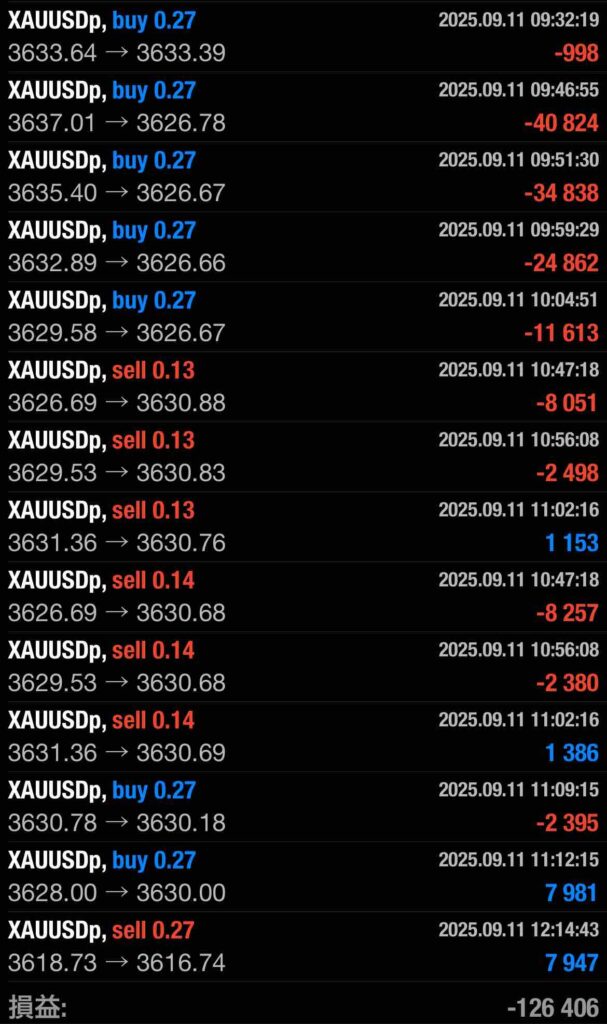Select the sell 0.14 trade with 1 386 profit

pos(303,737)
